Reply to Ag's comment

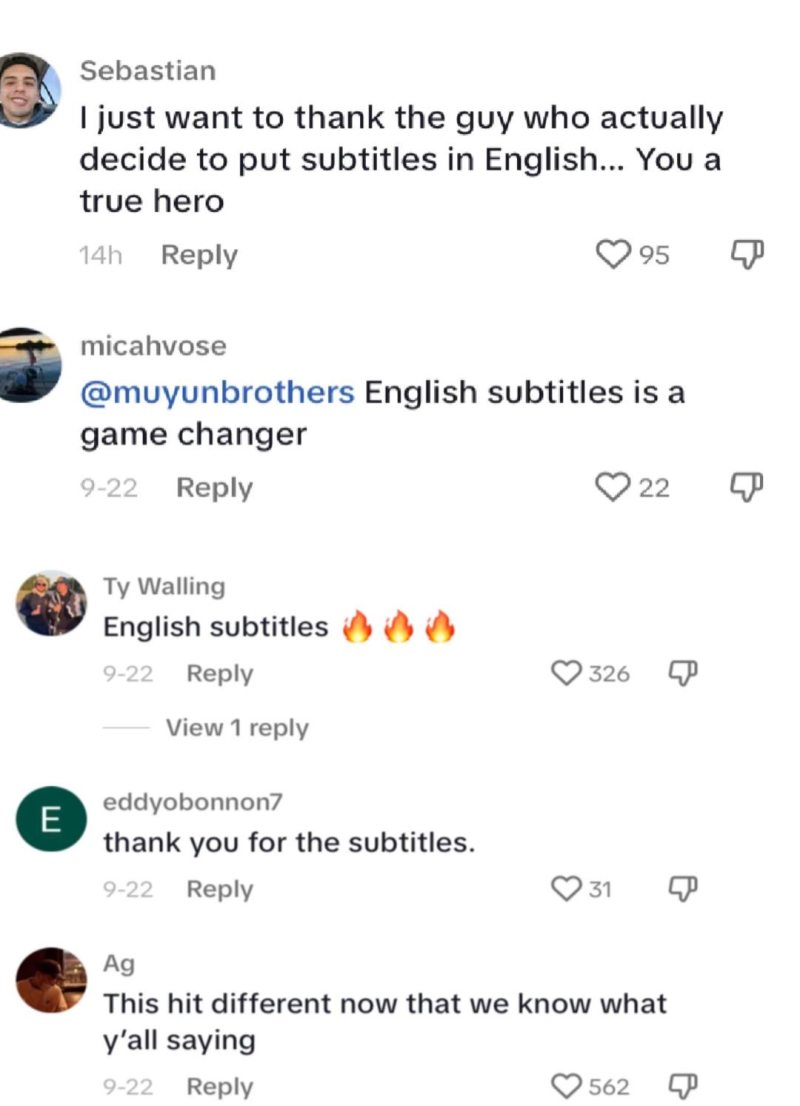click(219, 1087)
